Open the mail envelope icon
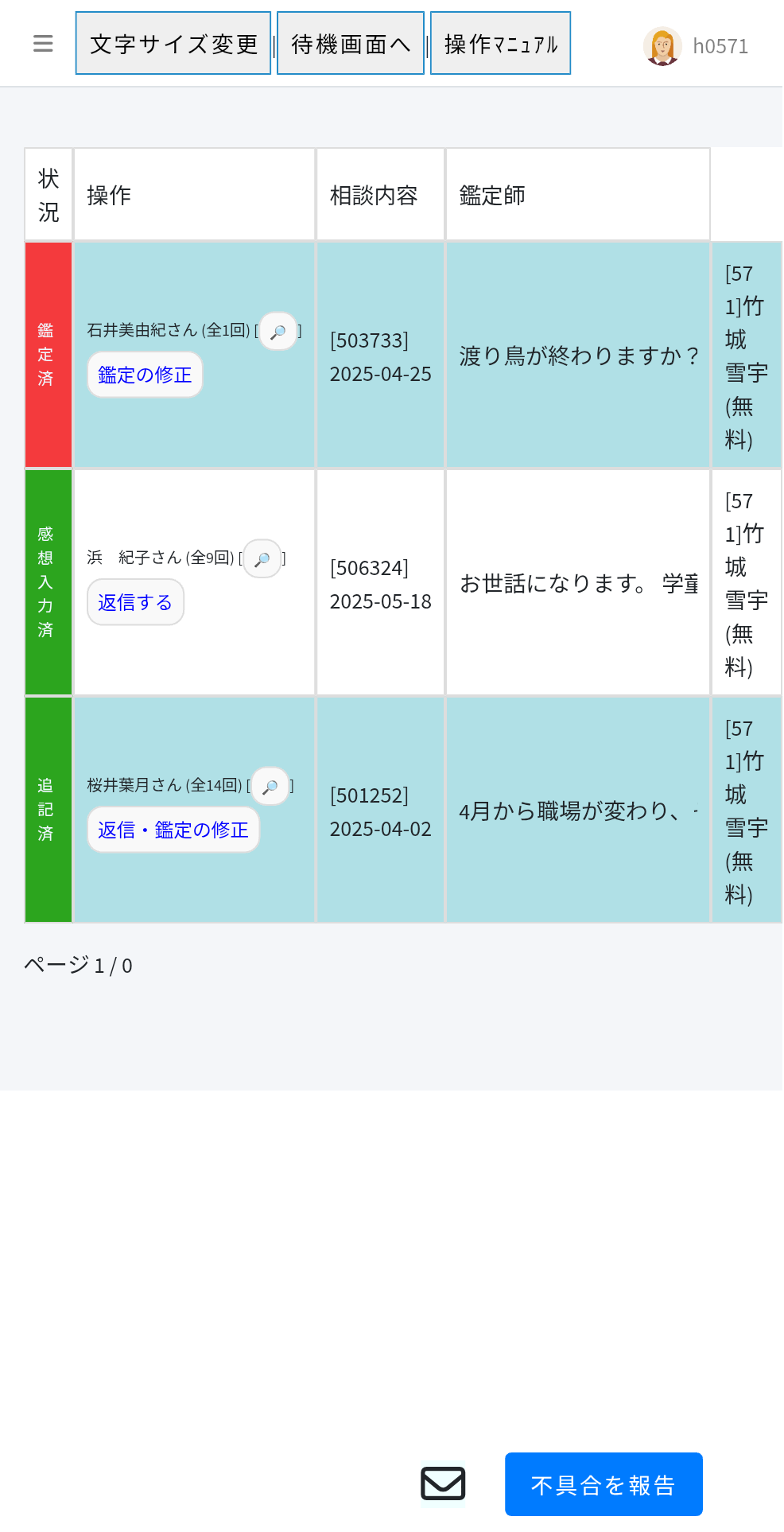 (443, 1483)
